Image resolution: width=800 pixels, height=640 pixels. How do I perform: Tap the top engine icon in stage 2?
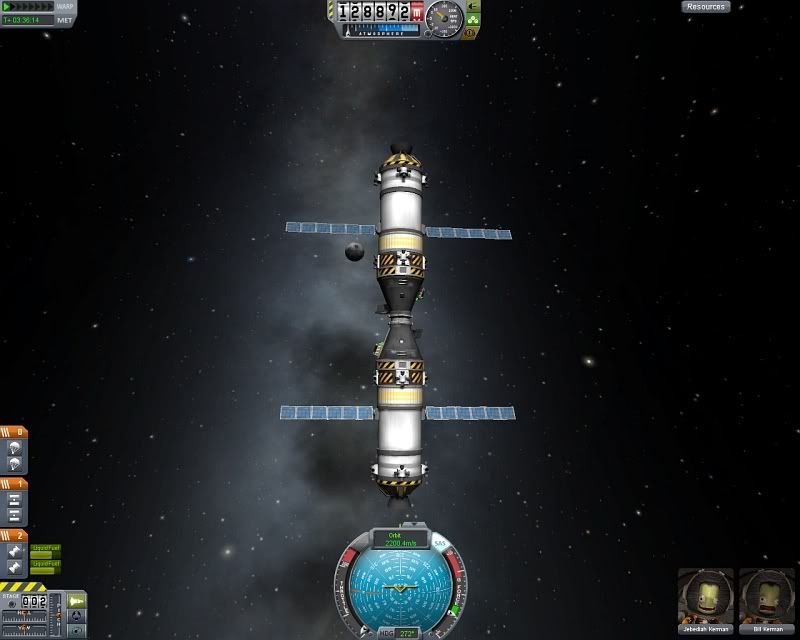click(x=17, y=550)
